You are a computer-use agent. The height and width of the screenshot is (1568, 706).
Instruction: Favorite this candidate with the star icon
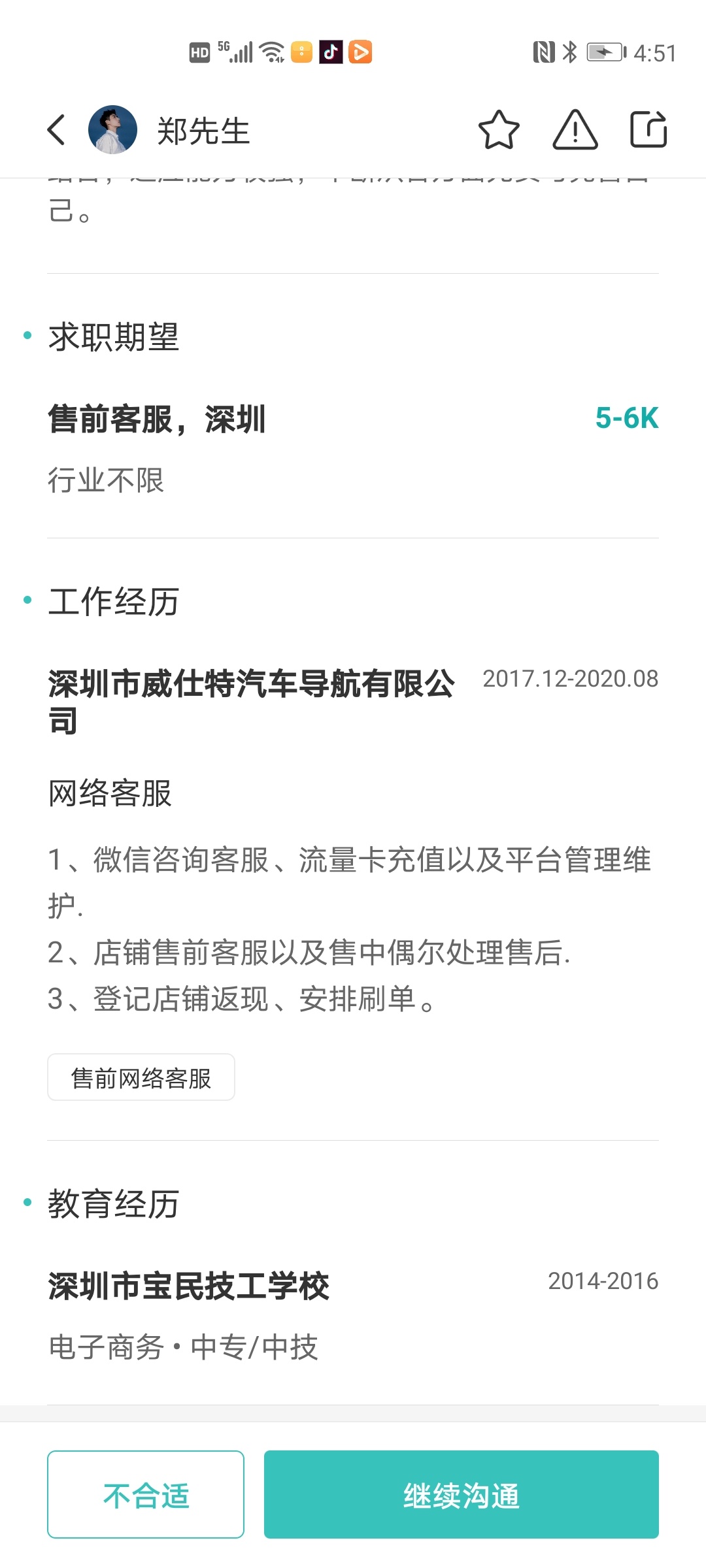(x=499, y=130)
